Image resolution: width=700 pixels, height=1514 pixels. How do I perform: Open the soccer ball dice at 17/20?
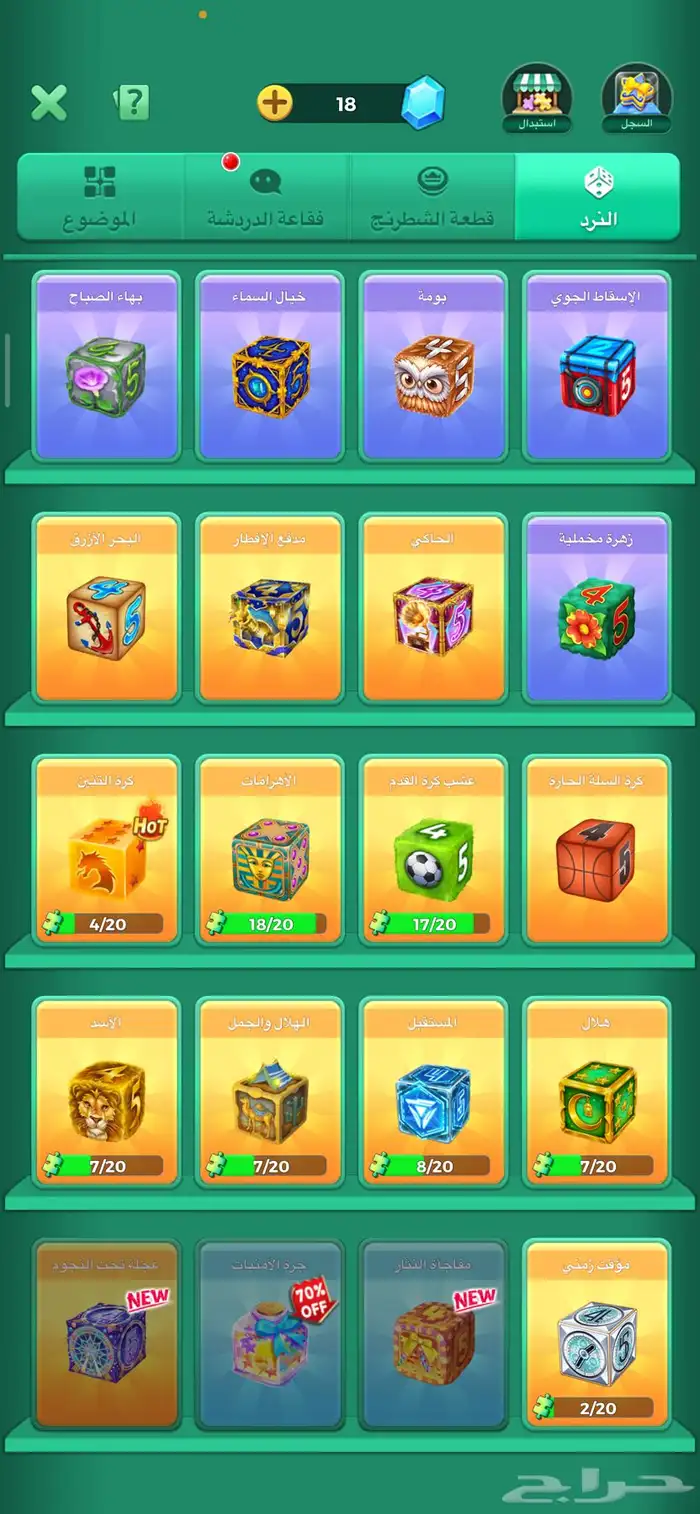click(432, 850)
